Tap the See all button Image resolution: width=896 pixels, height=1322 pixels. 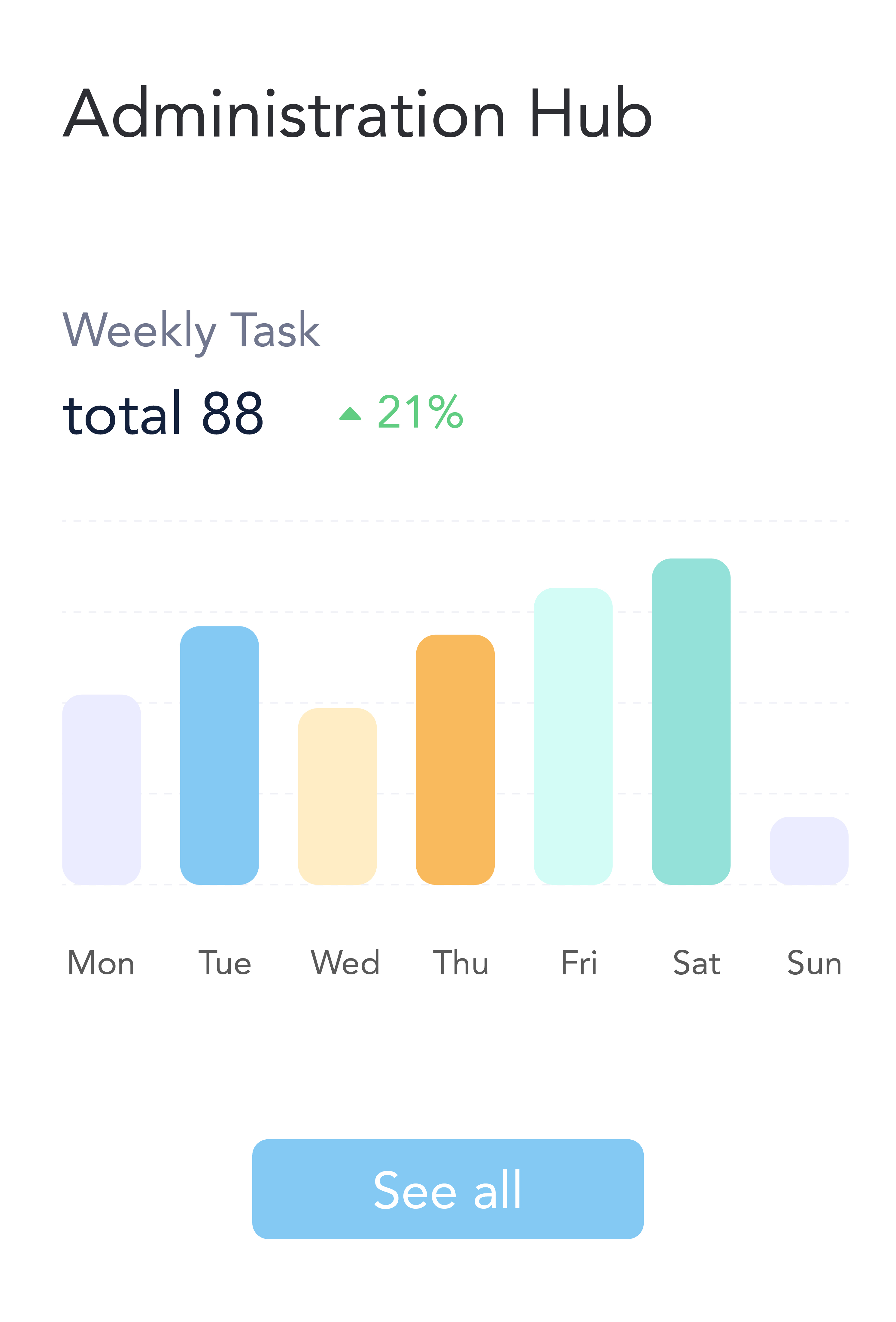[x=448, y=1189]
